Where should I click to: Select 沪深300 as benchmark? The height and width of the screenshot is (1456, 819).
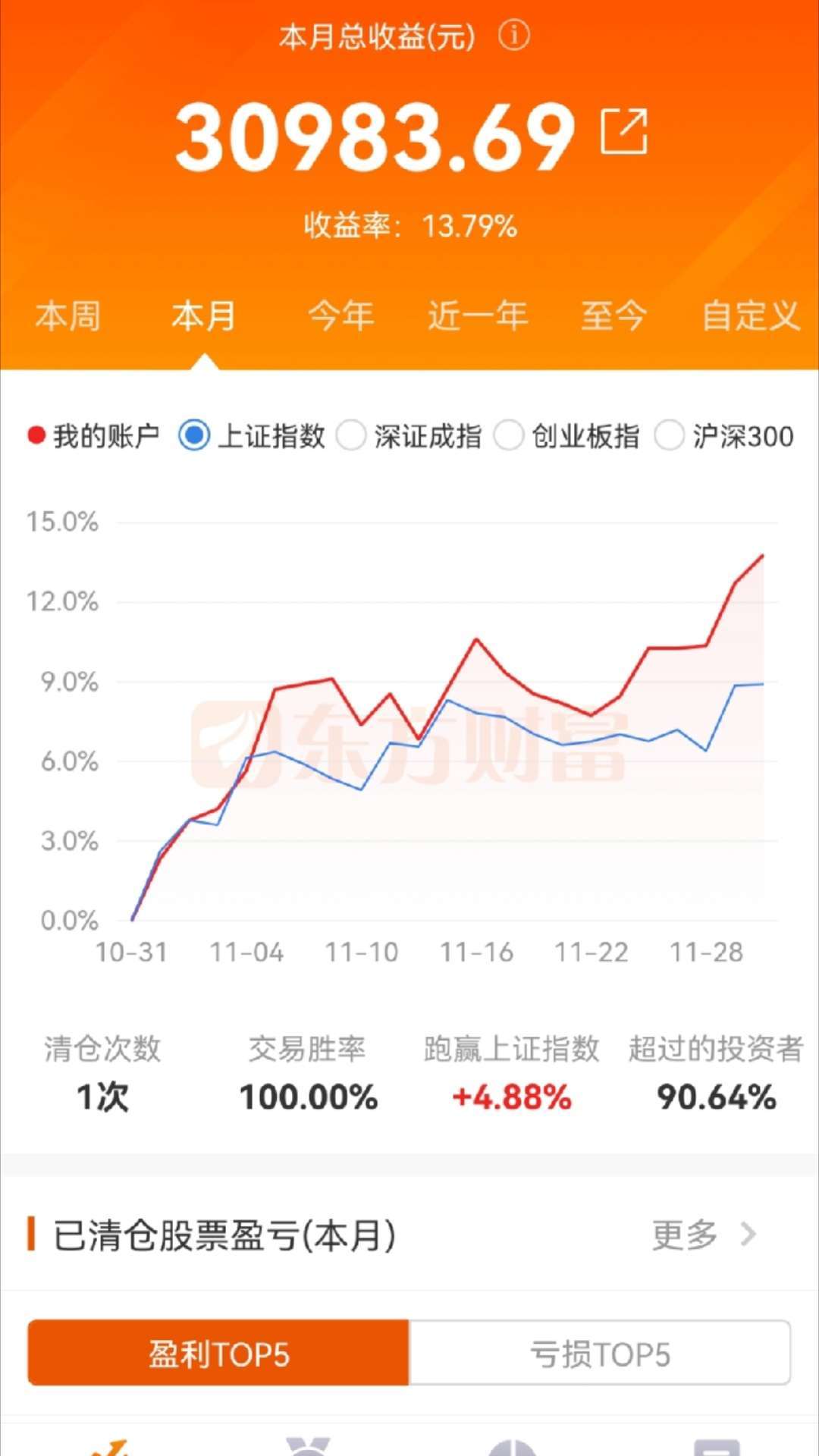[x=724, y=436]
